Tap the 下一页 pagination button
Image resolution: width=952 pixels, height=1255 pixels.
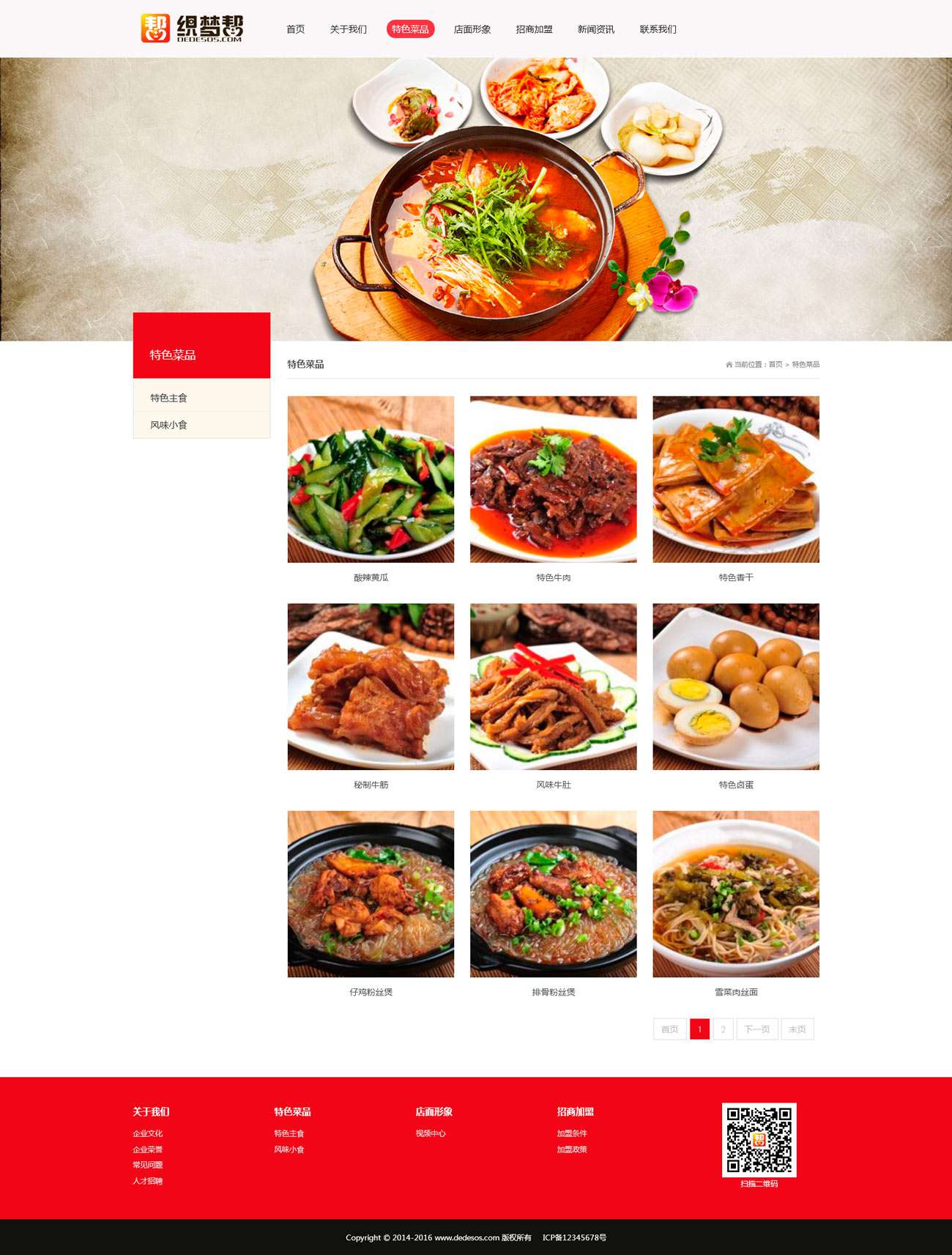[x=756, y=1029]
